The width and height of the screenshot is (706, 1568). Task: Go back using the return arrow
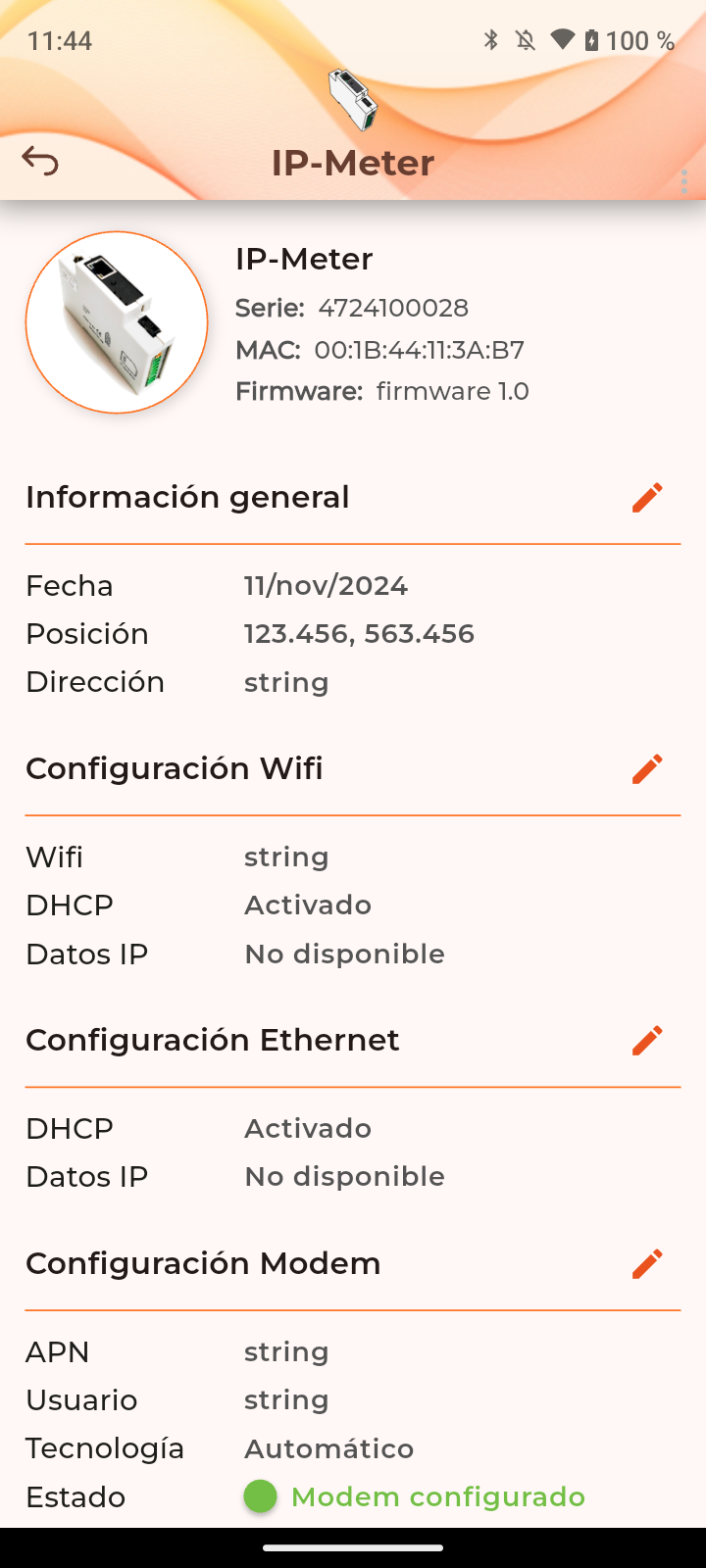[x=40, y=161]
